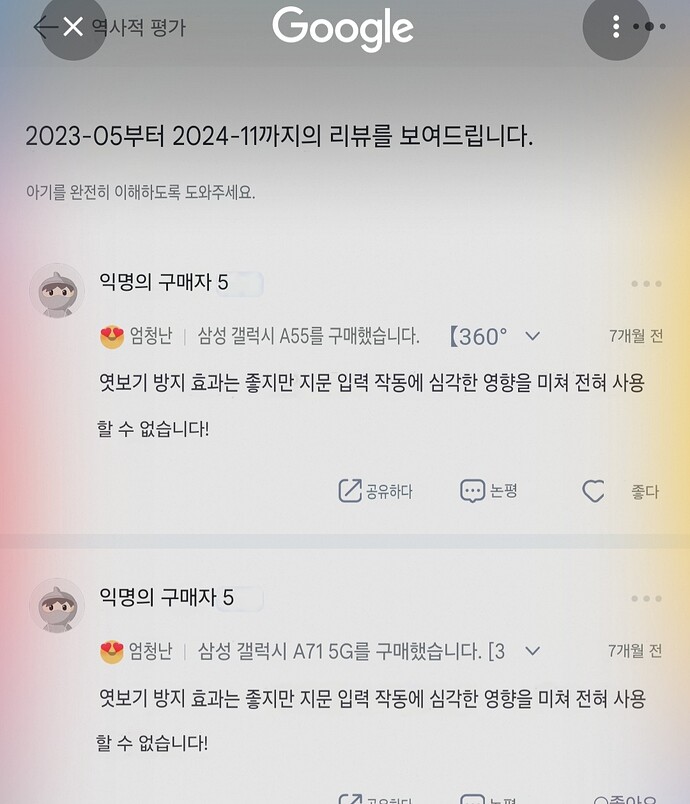Open the vertical three-dot overflow menu
The height and width of the screenshot is (804, 690).
point(616,27)
